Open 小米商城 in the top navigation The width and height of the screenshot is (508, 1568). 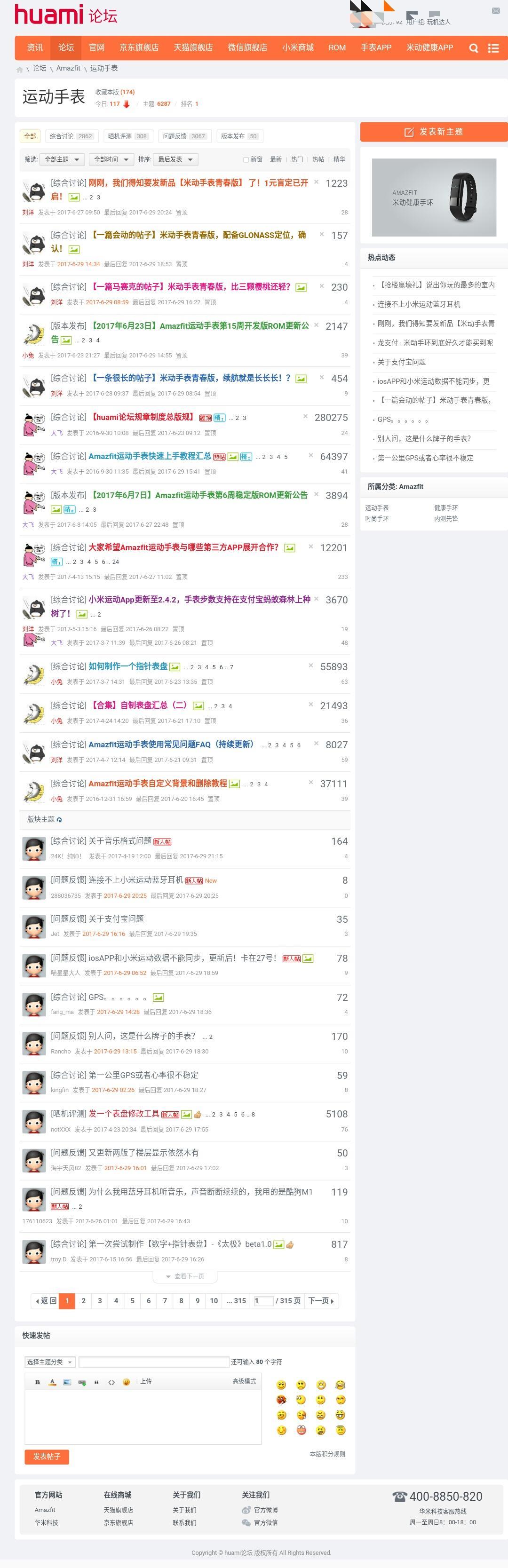click(298, 48)
